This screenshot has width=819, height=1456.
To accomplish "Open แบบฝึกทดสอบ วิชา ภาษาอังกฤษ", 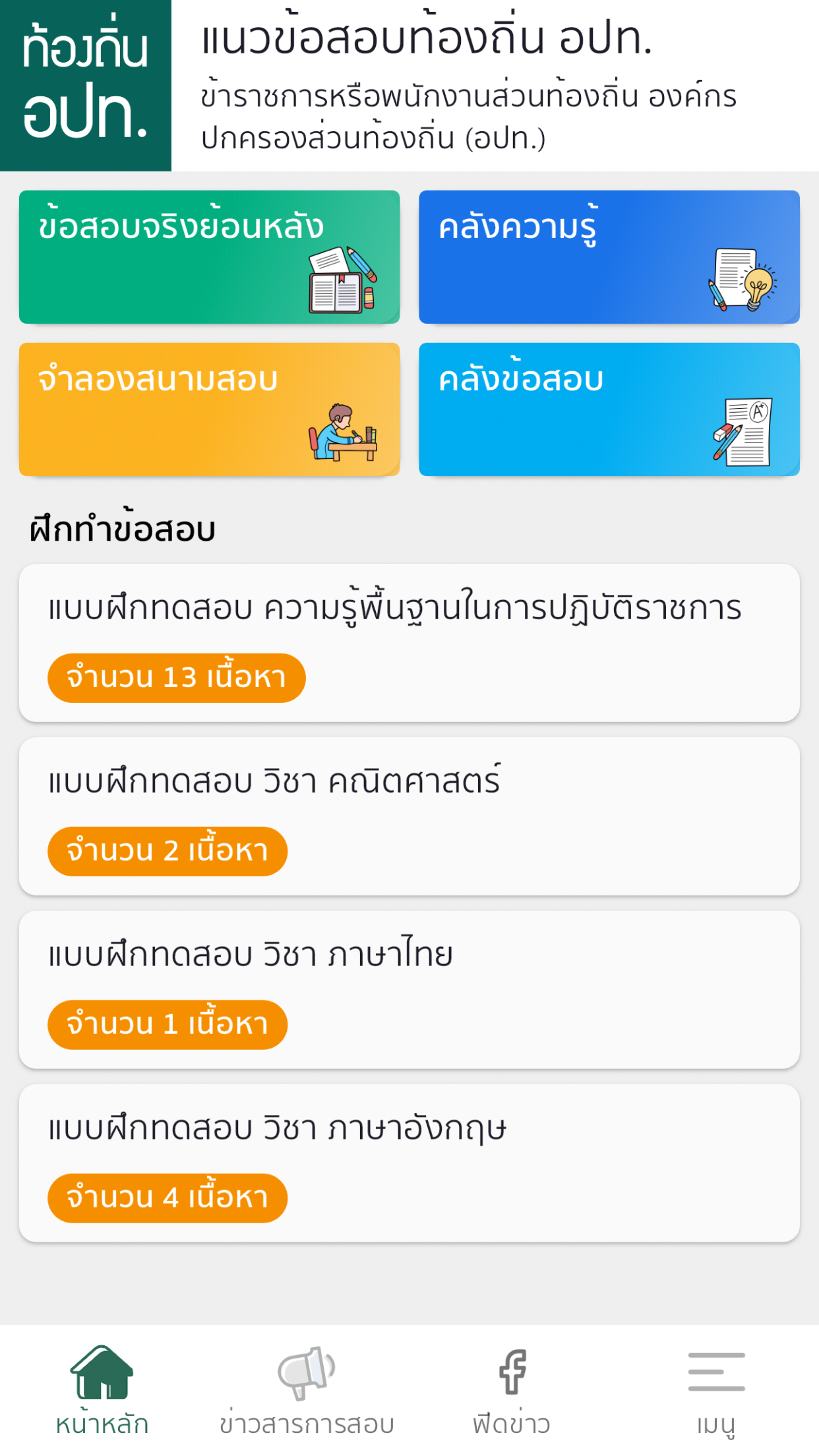I will (409, 1163).
